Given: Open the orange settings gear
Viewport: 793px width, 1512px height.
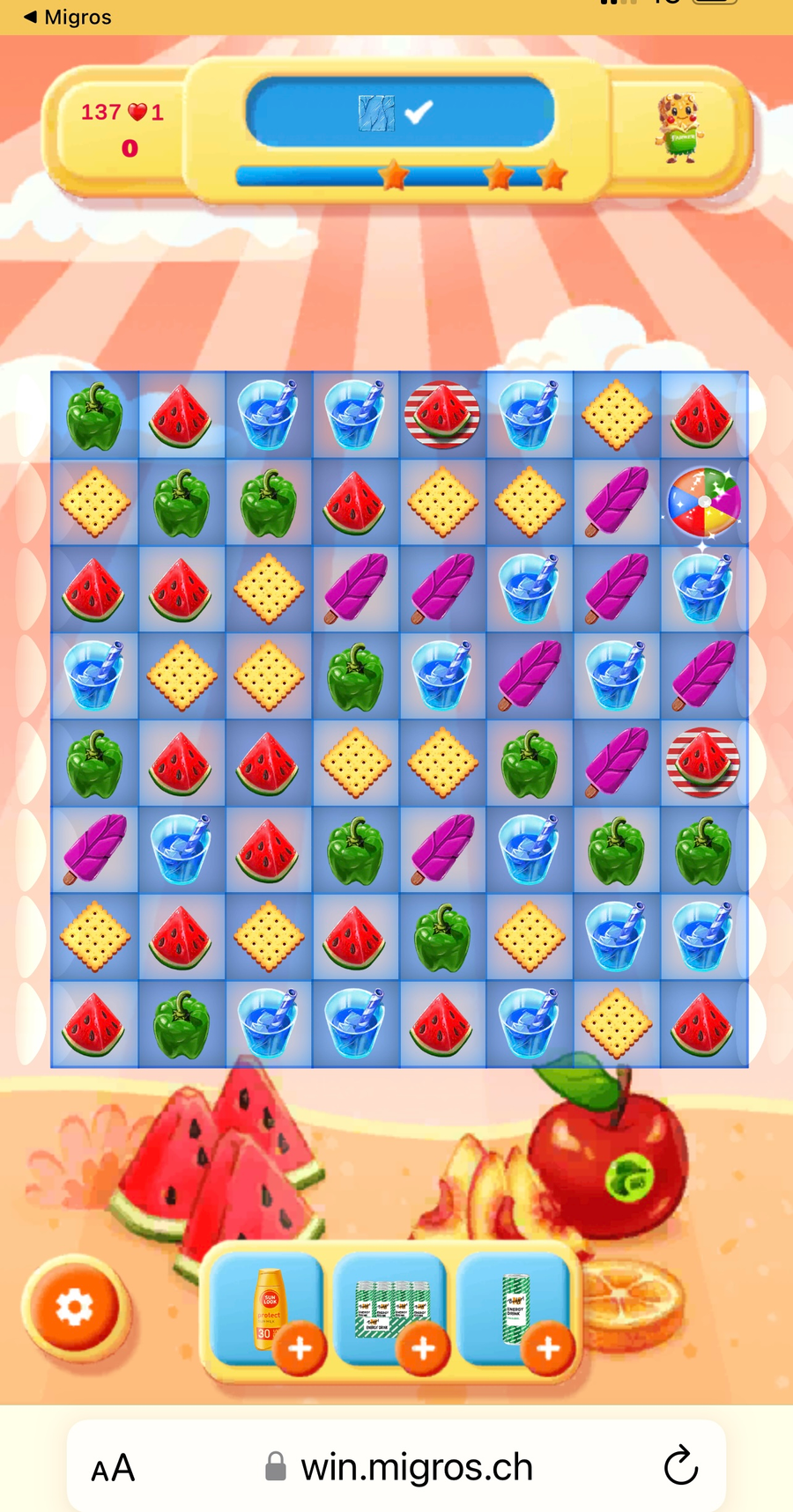Looking at the screenshot, I should coord(75,1308).
